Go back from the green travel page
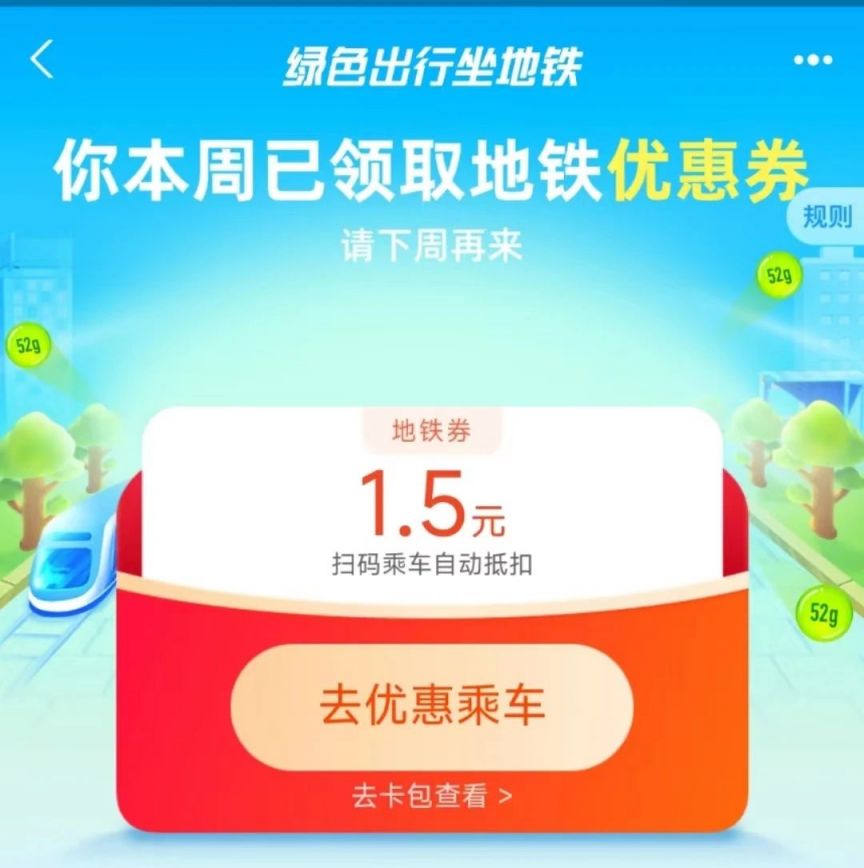 [x=42, y=60]
